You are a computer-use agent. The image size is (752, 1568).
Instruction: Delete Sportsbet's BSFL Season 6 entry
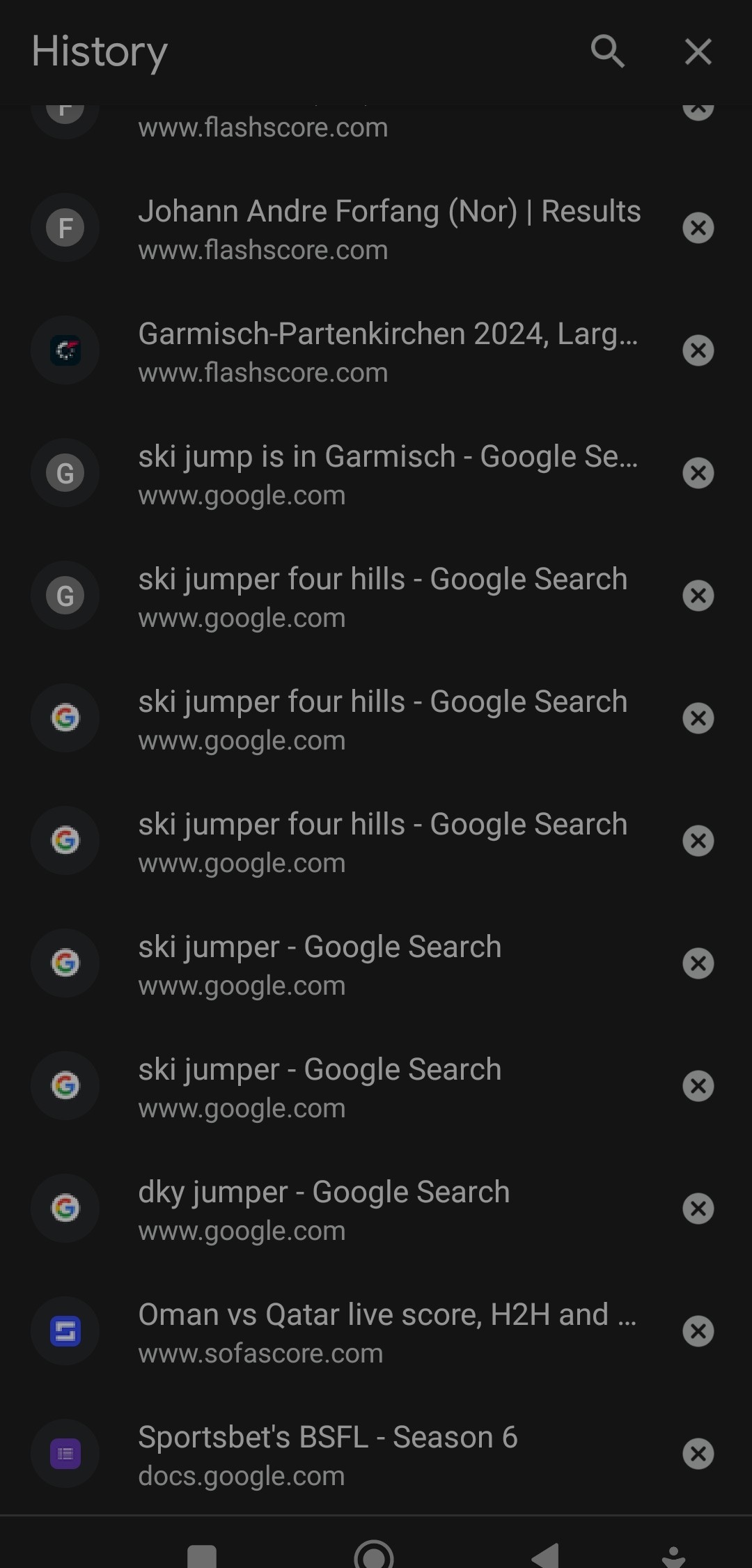pos(698,1454)
